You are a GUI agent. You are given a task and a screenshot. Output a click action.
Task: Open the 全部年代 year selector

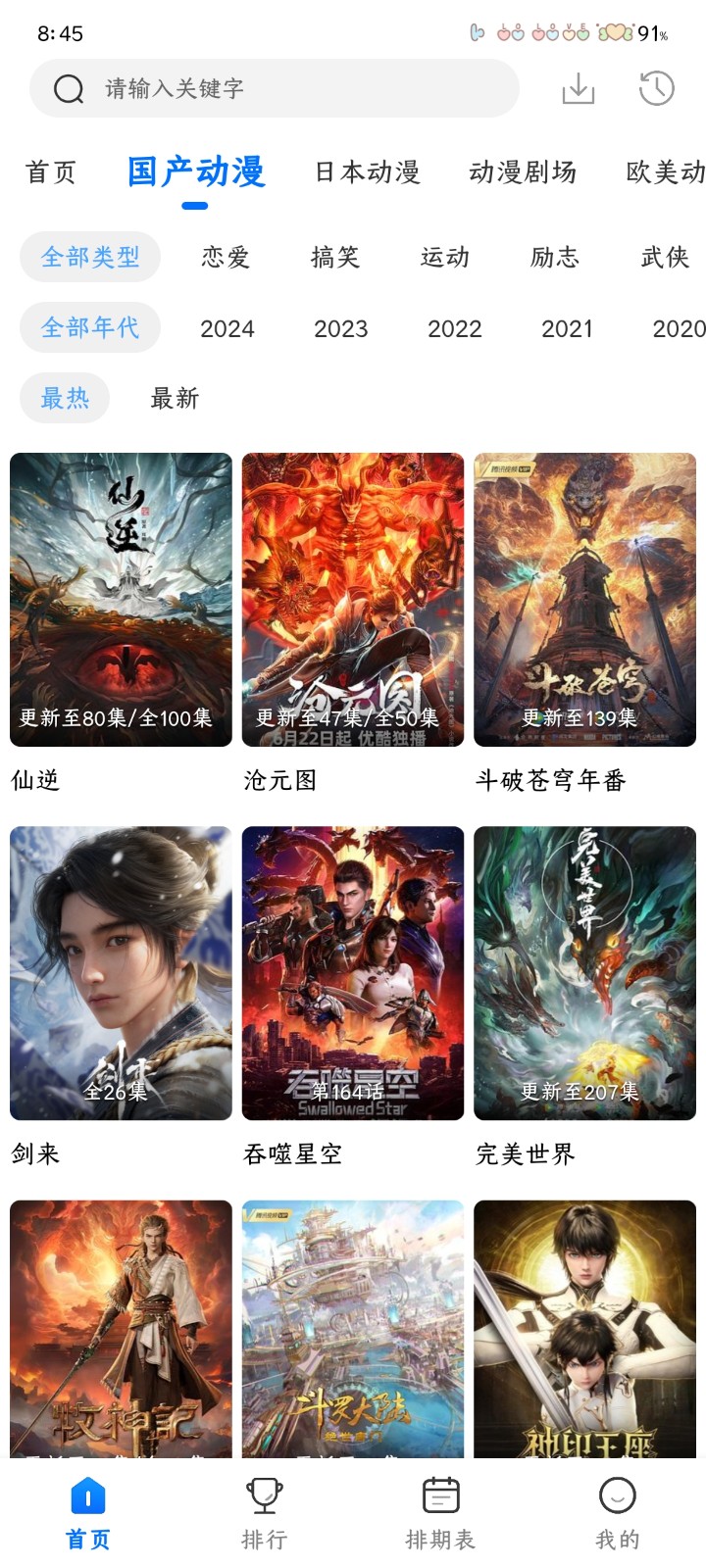[x=89, y=327]
